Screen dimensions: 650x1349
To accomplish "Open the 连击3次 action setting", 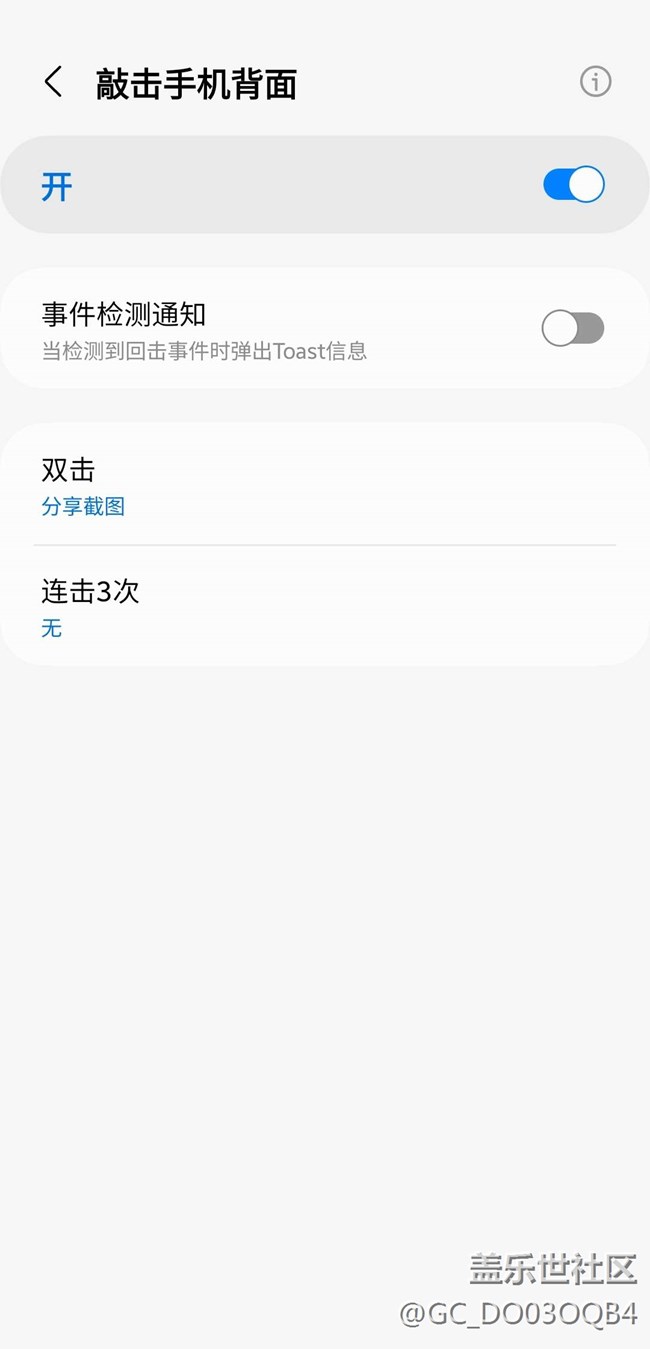I will [324, 606].
